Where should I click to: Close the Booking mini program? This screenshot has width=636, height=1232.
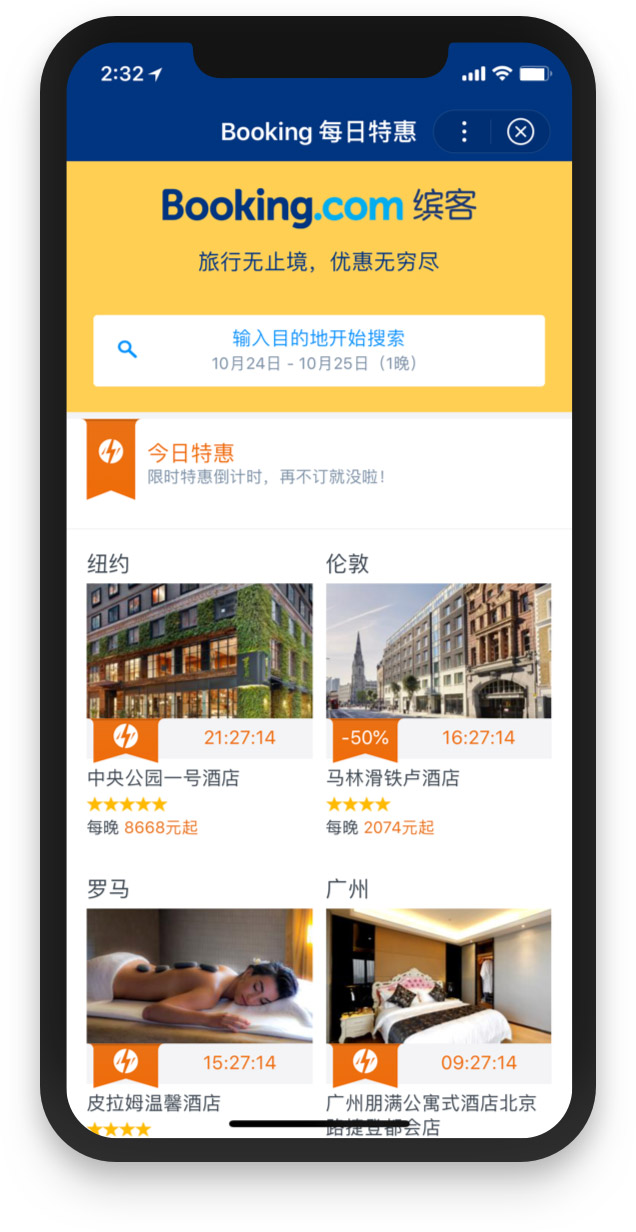click(520, 132)
